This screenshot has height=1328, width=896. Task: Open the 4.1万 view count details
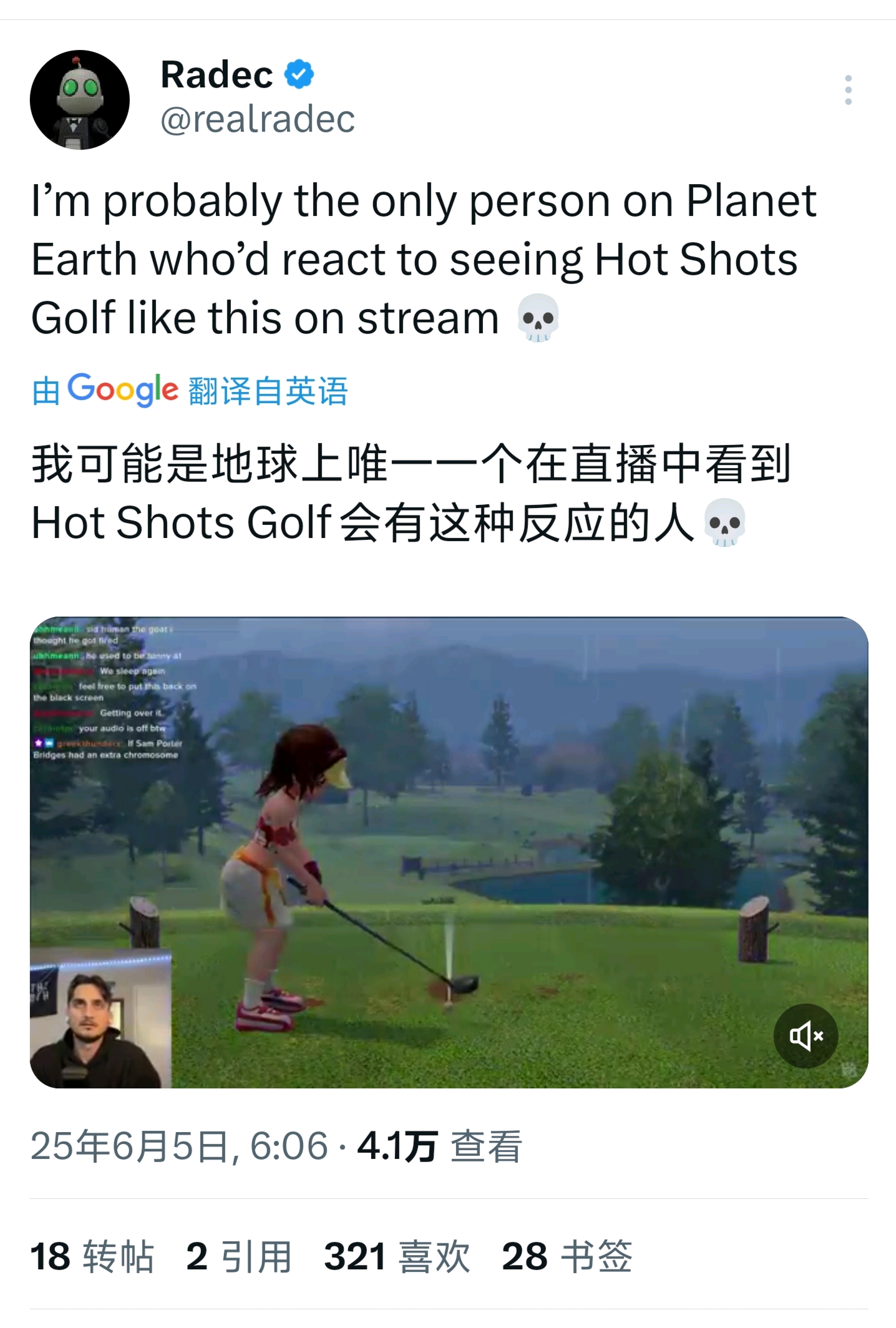439,1146
